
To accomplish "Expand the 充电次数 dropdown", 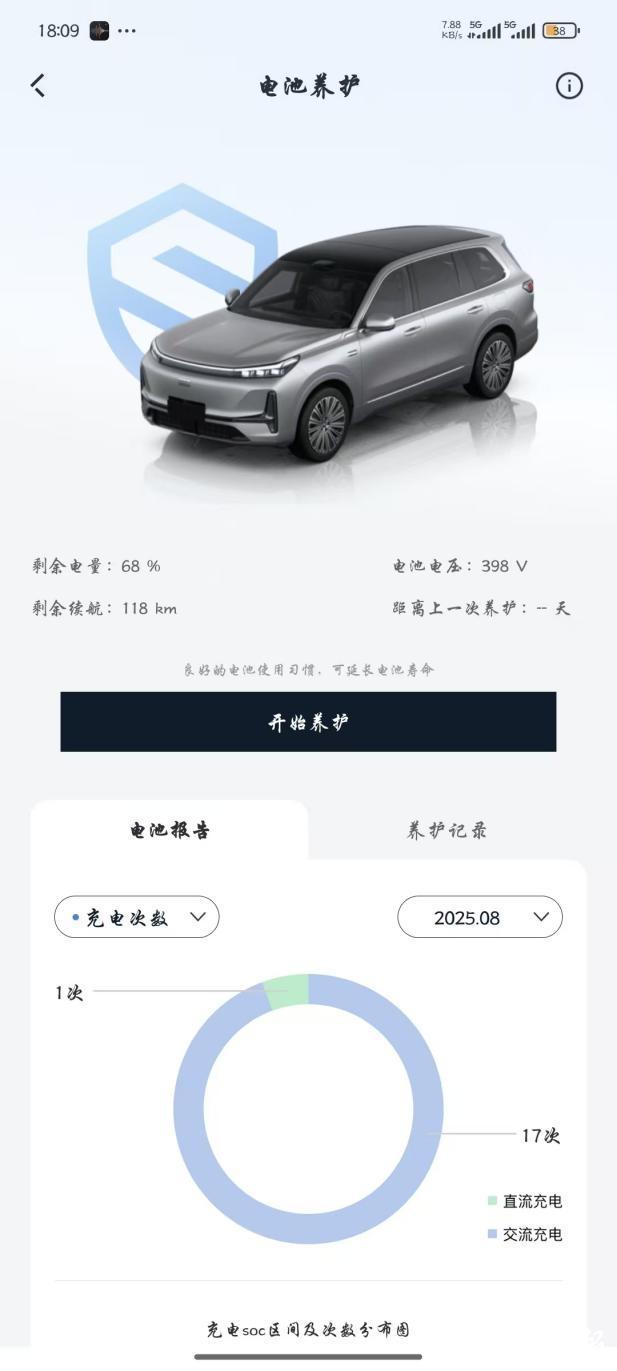I will pos(137,917).
